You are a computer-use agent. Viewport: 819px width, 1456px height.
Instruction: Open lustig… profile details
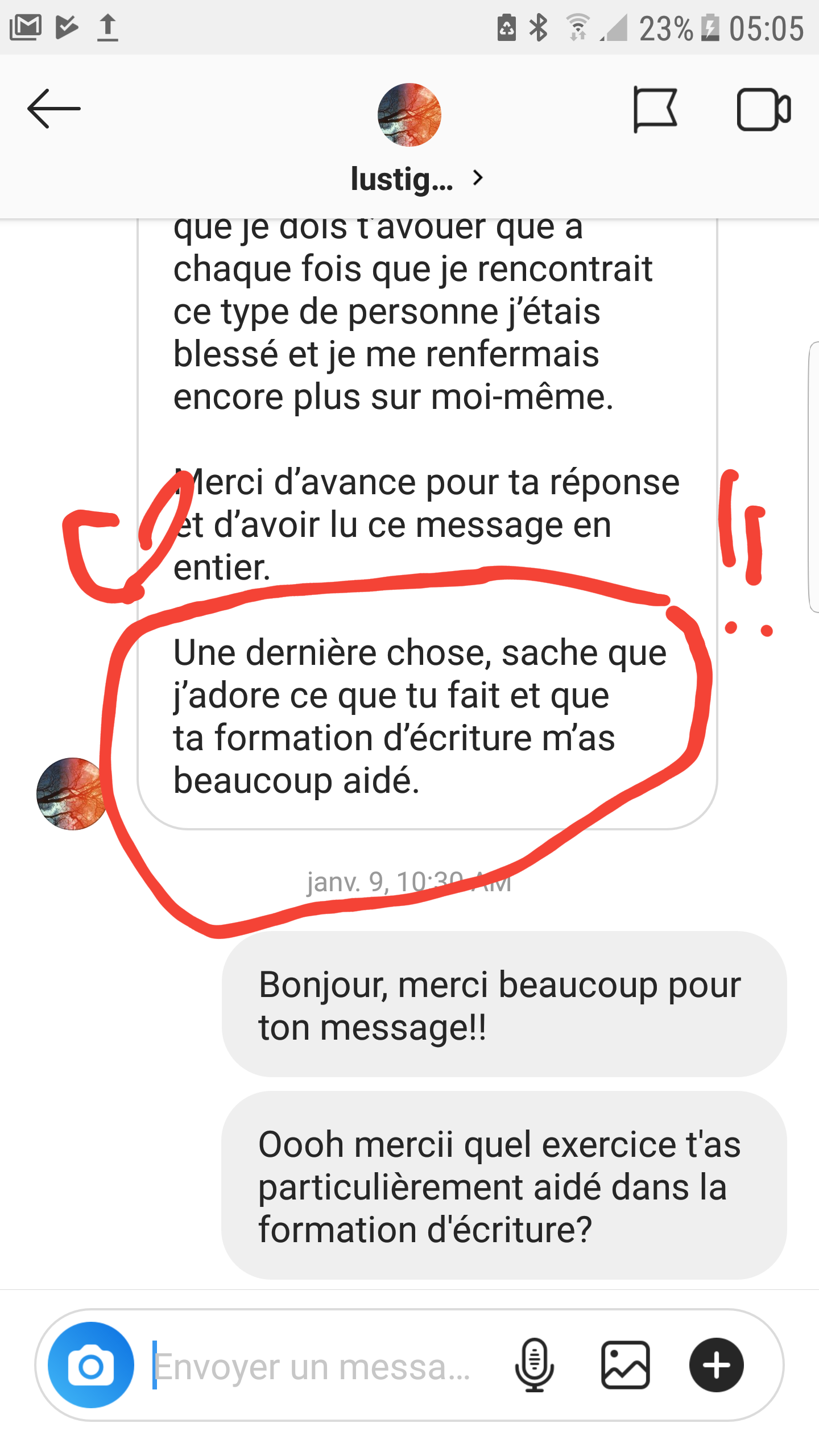pyautogui.click(x=415, y=179)
